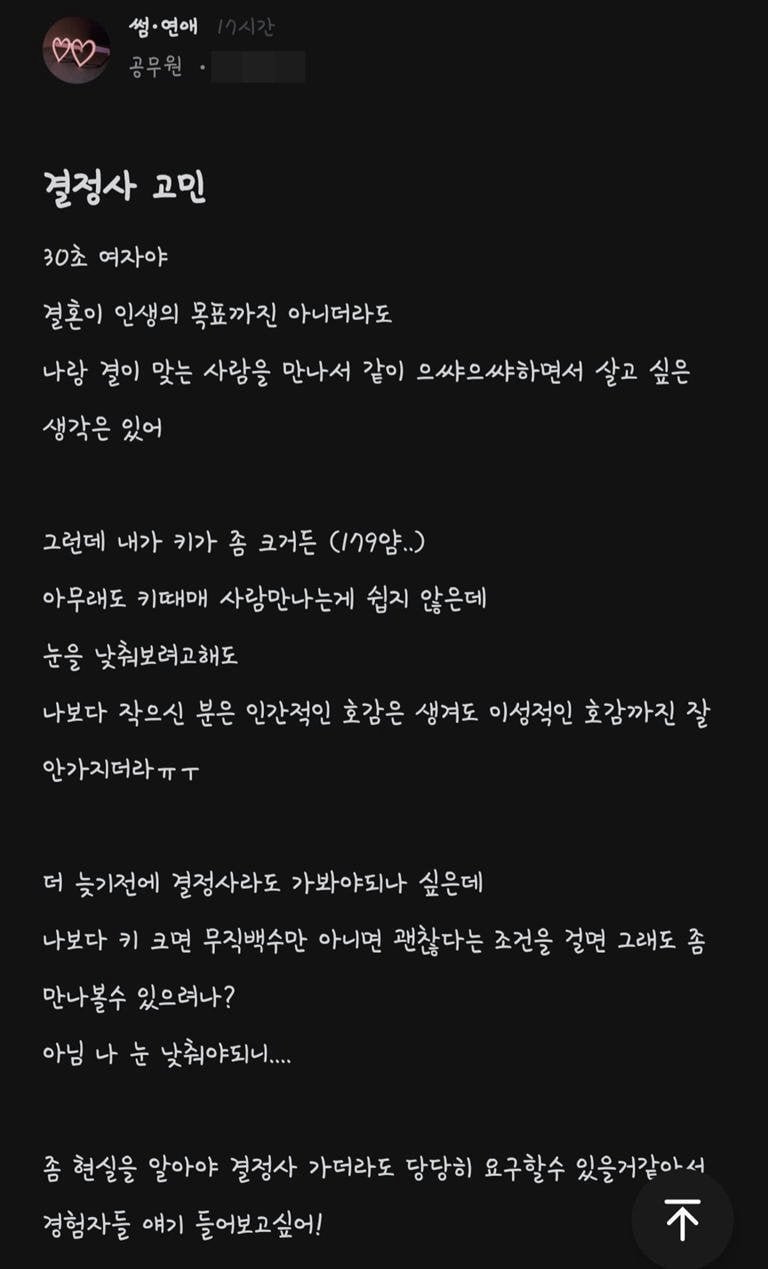Tap the scroll-to-top arrow button

pyautogui.click(x=683, y=1219)
